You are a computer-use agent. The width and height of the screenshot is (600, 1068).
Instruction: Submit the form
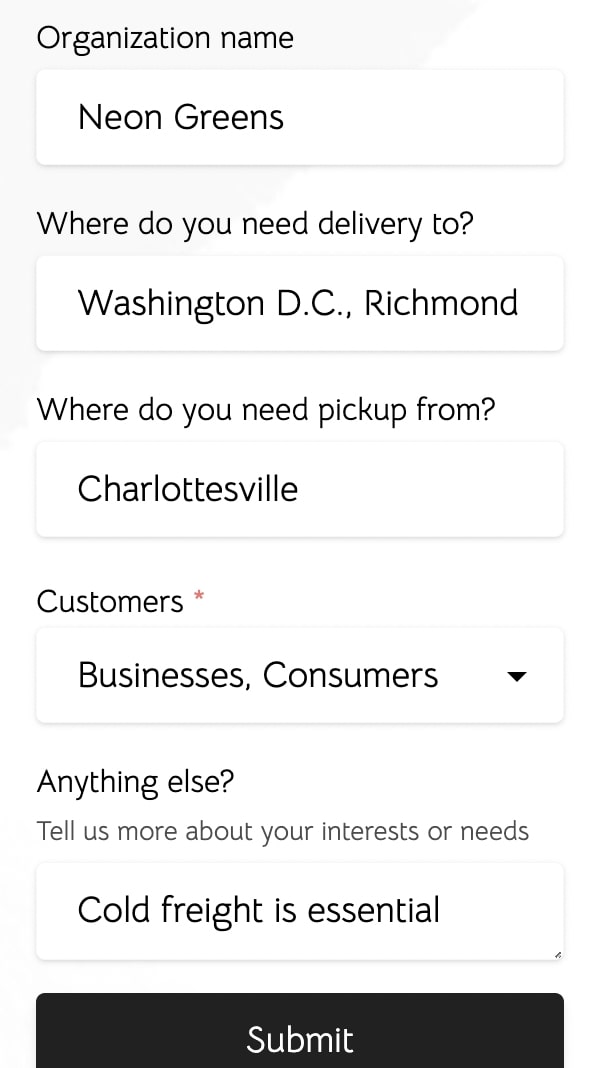(x=300, y=1033)
